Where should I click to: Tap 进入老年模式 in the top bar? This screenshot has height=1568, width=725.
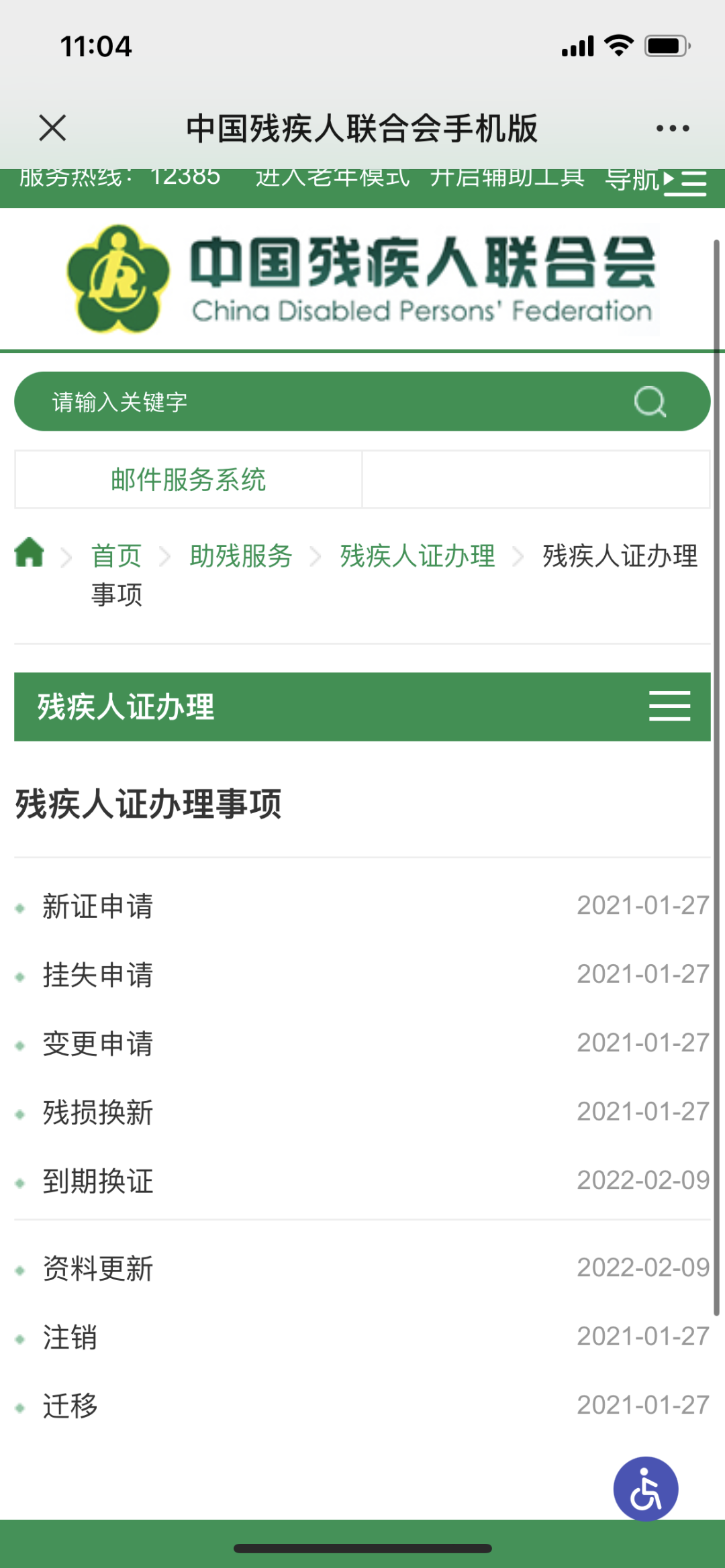pos(332,178)
